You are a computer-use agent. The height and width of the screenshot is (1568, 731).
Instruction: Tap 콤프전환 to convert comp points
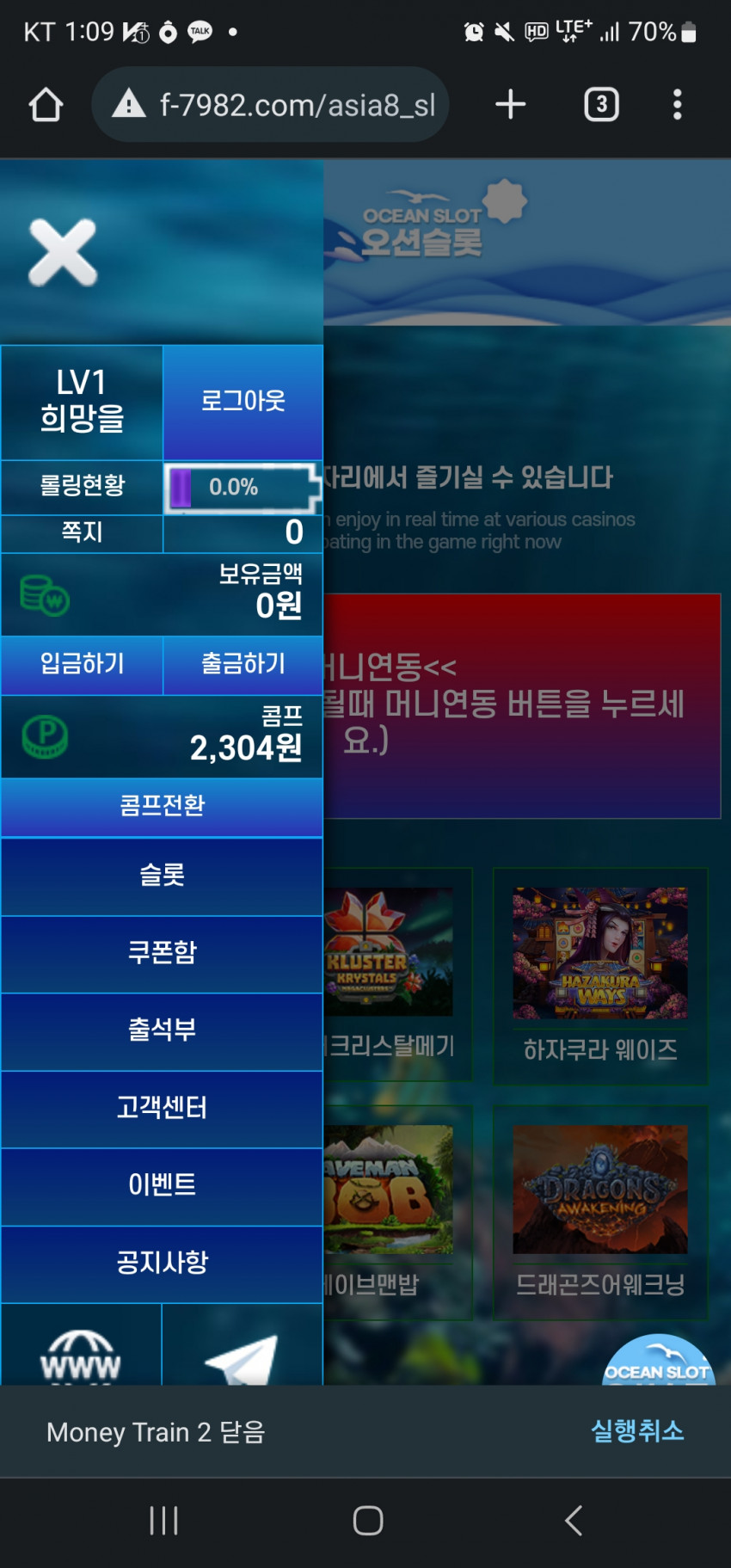click(162, 806)
